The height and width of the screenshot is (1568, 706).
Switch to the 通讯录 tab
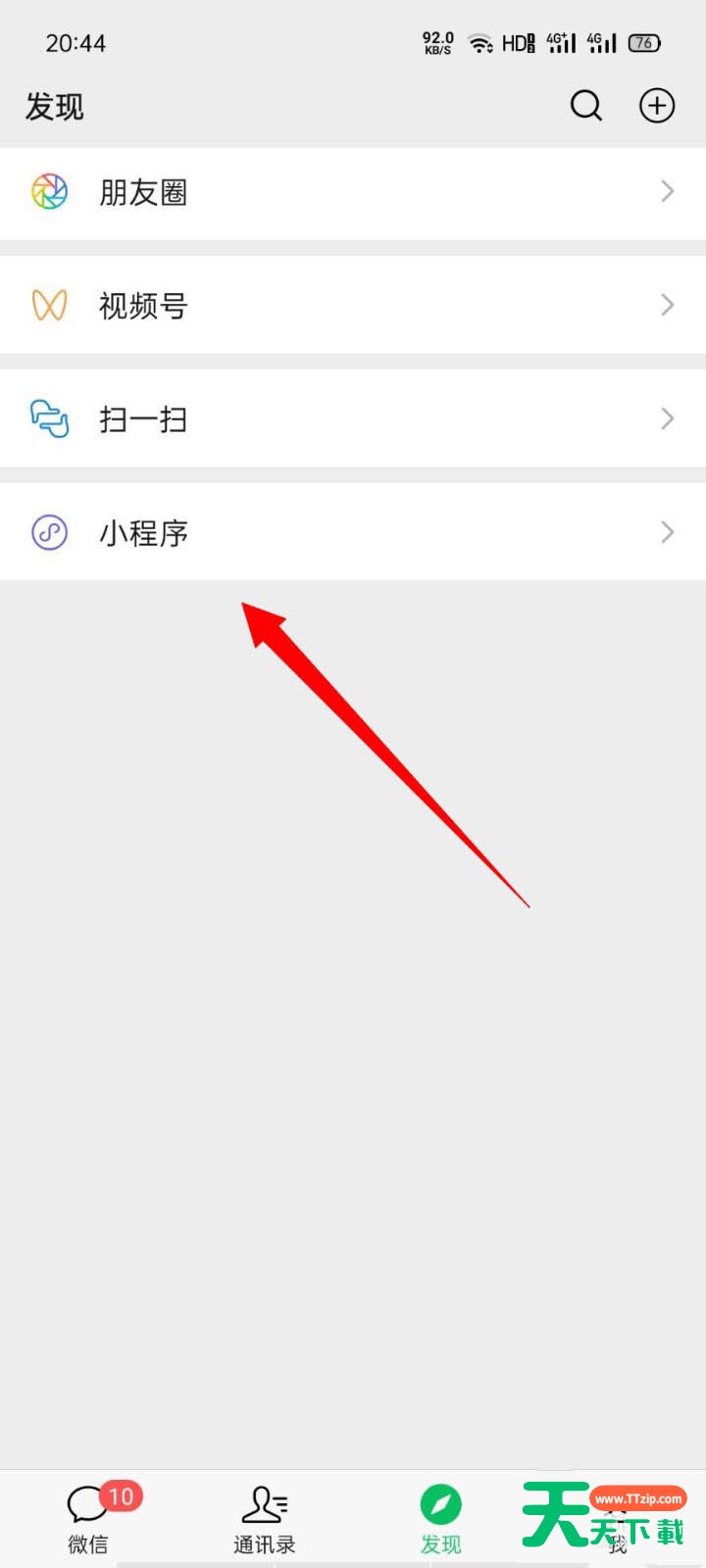[263, 1519]
